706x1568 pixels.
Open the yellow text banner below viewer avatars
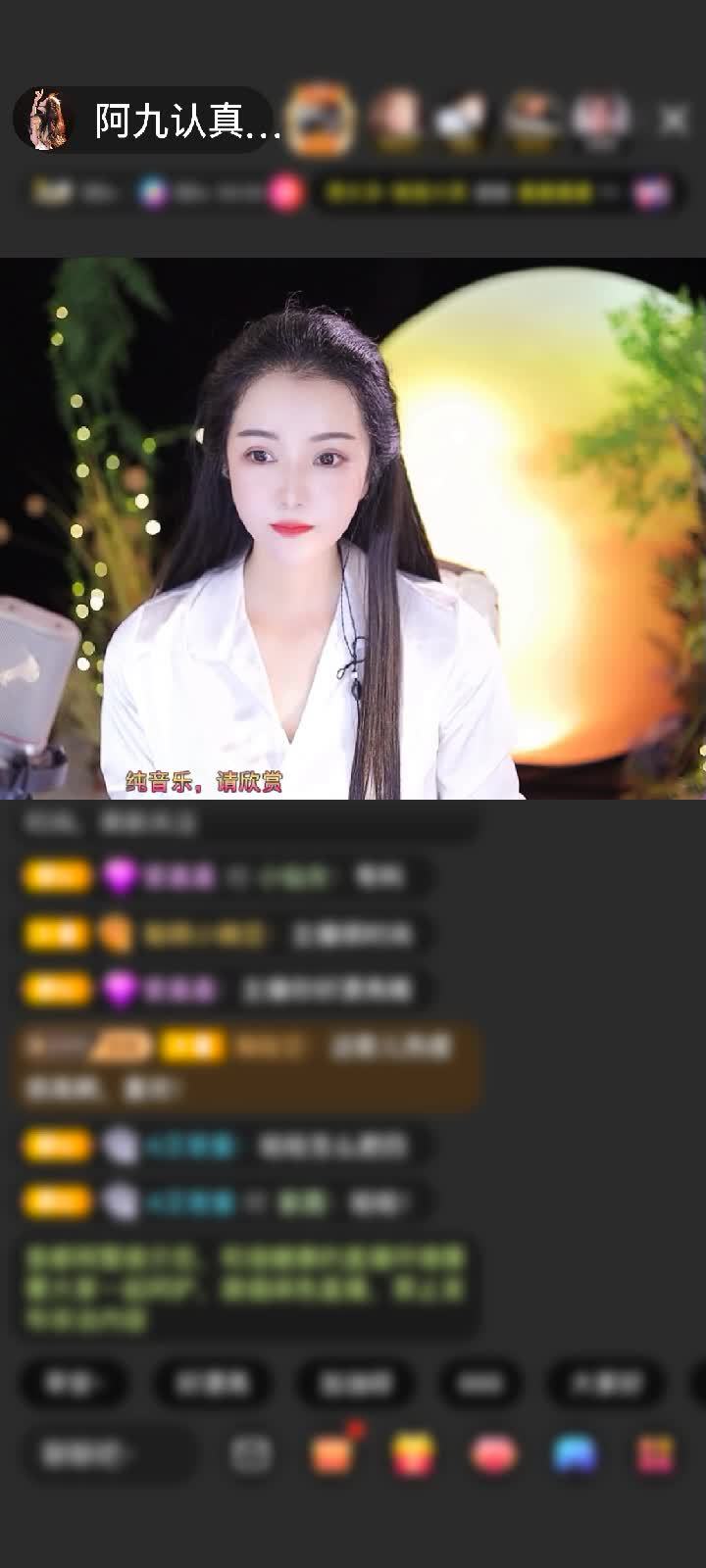[x=471, y=192]
